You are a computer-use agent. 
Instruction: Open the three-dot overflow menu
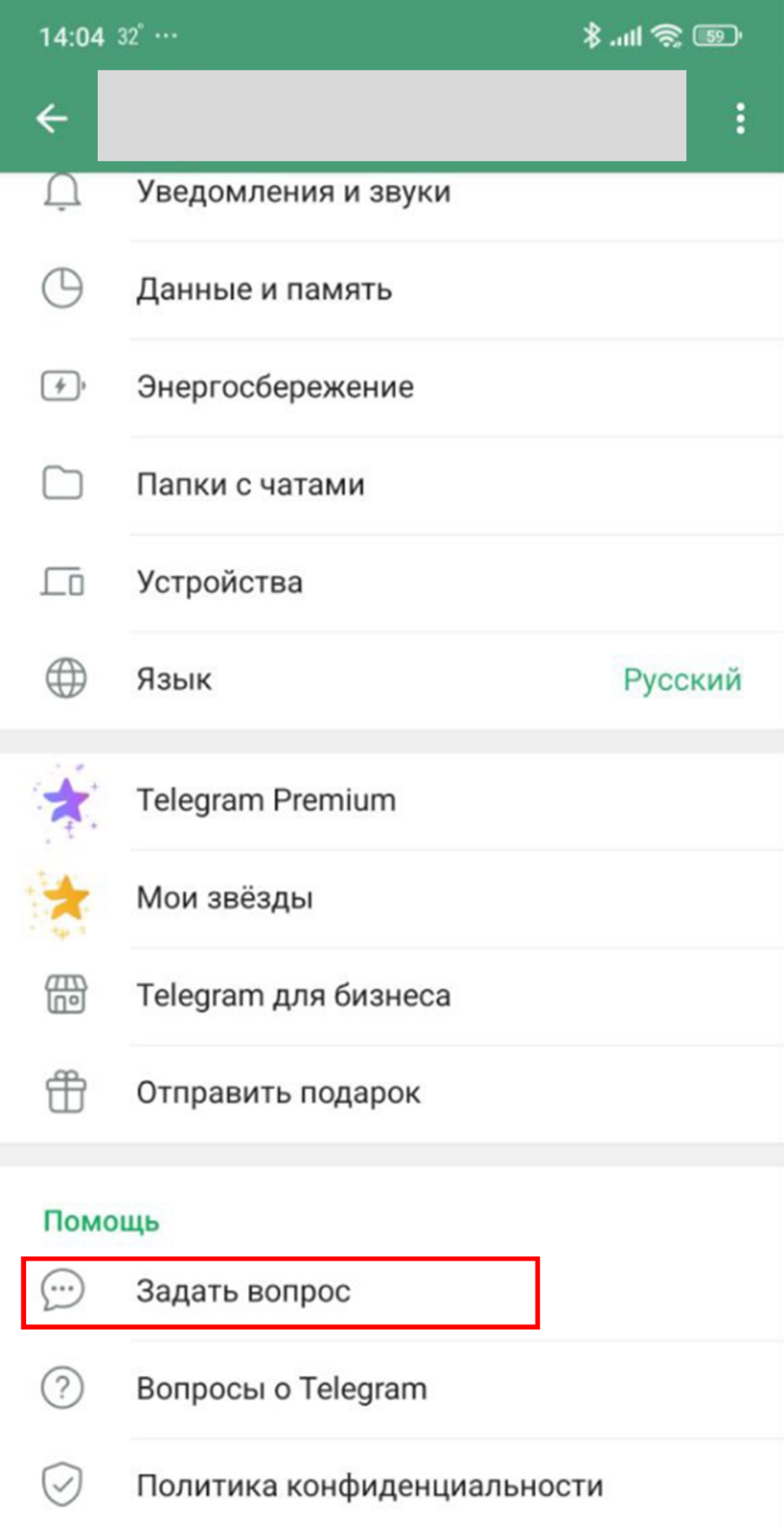(x=740, y=118)
